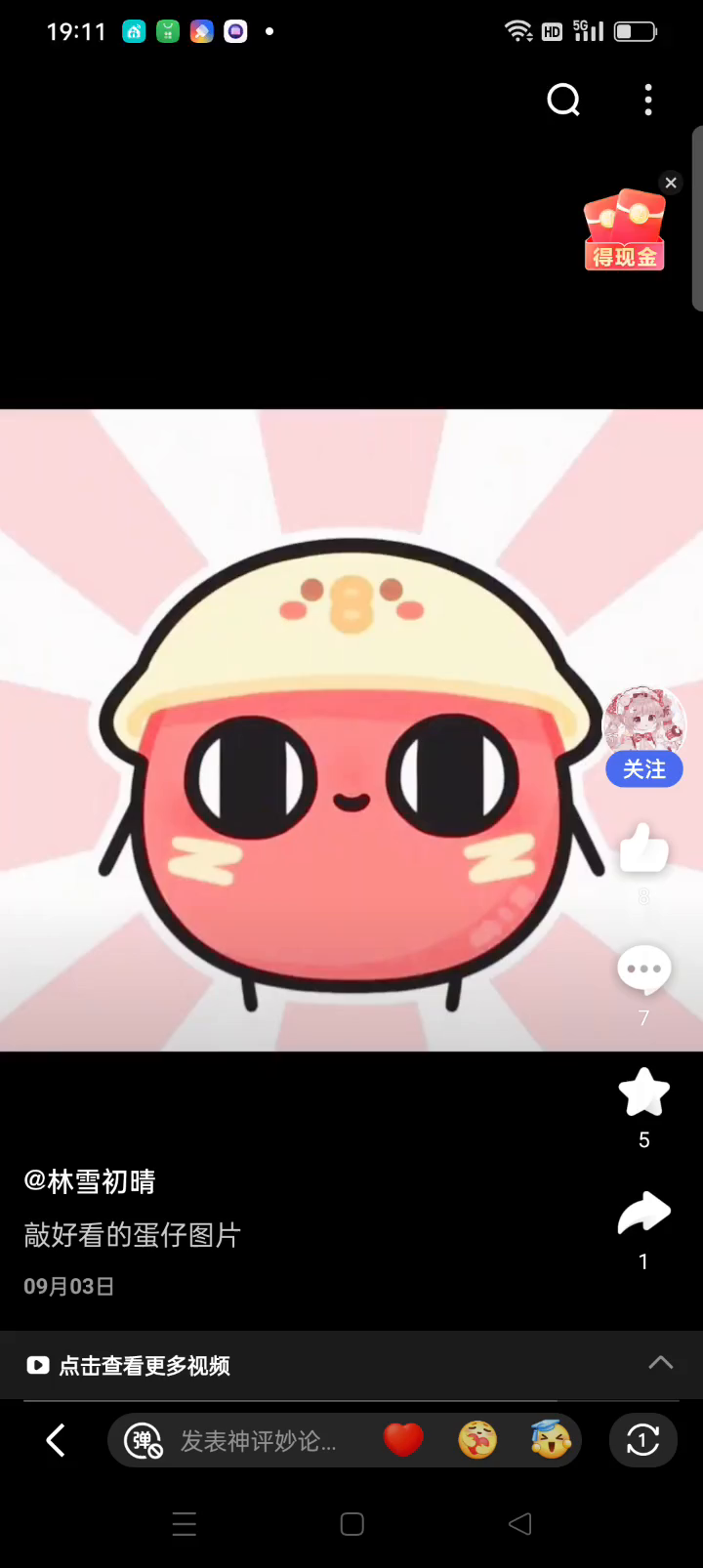
Task: Go back using the left arrow
Action: point(56,1440)
